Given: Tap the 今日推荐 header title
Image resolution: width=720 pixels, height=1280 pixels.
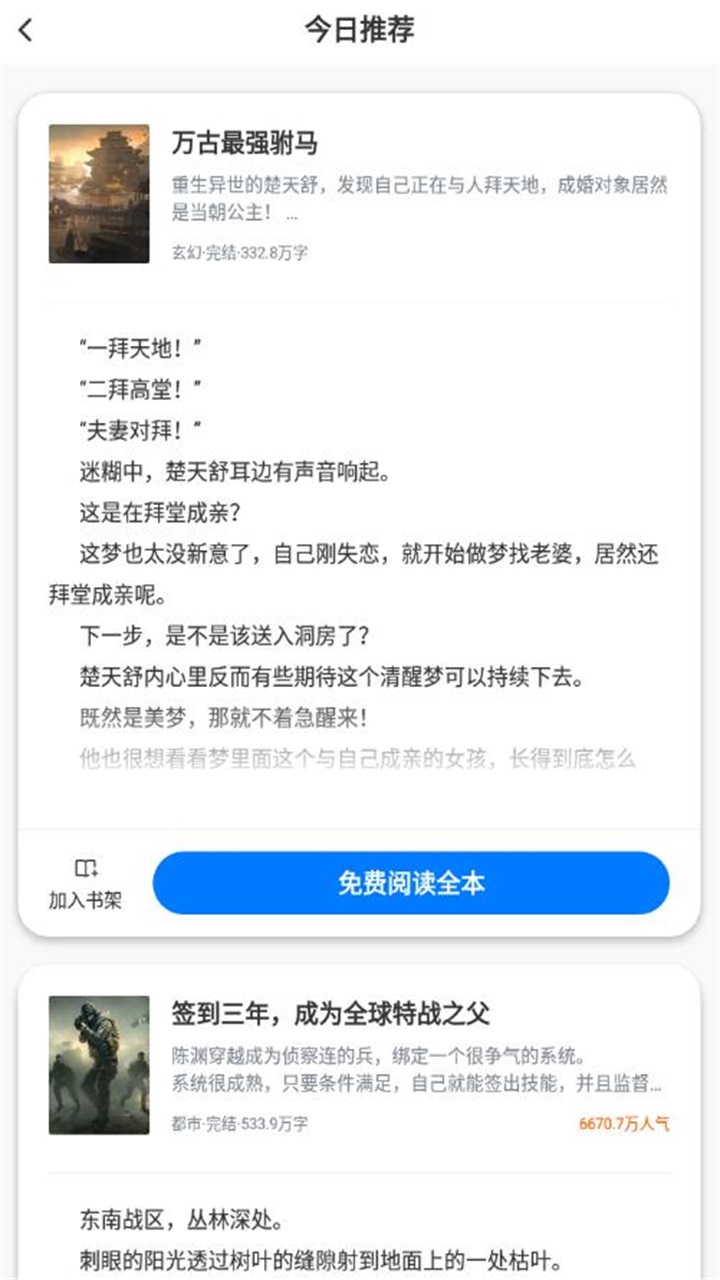Looking at the screenshot, I should tap(360, 29).
